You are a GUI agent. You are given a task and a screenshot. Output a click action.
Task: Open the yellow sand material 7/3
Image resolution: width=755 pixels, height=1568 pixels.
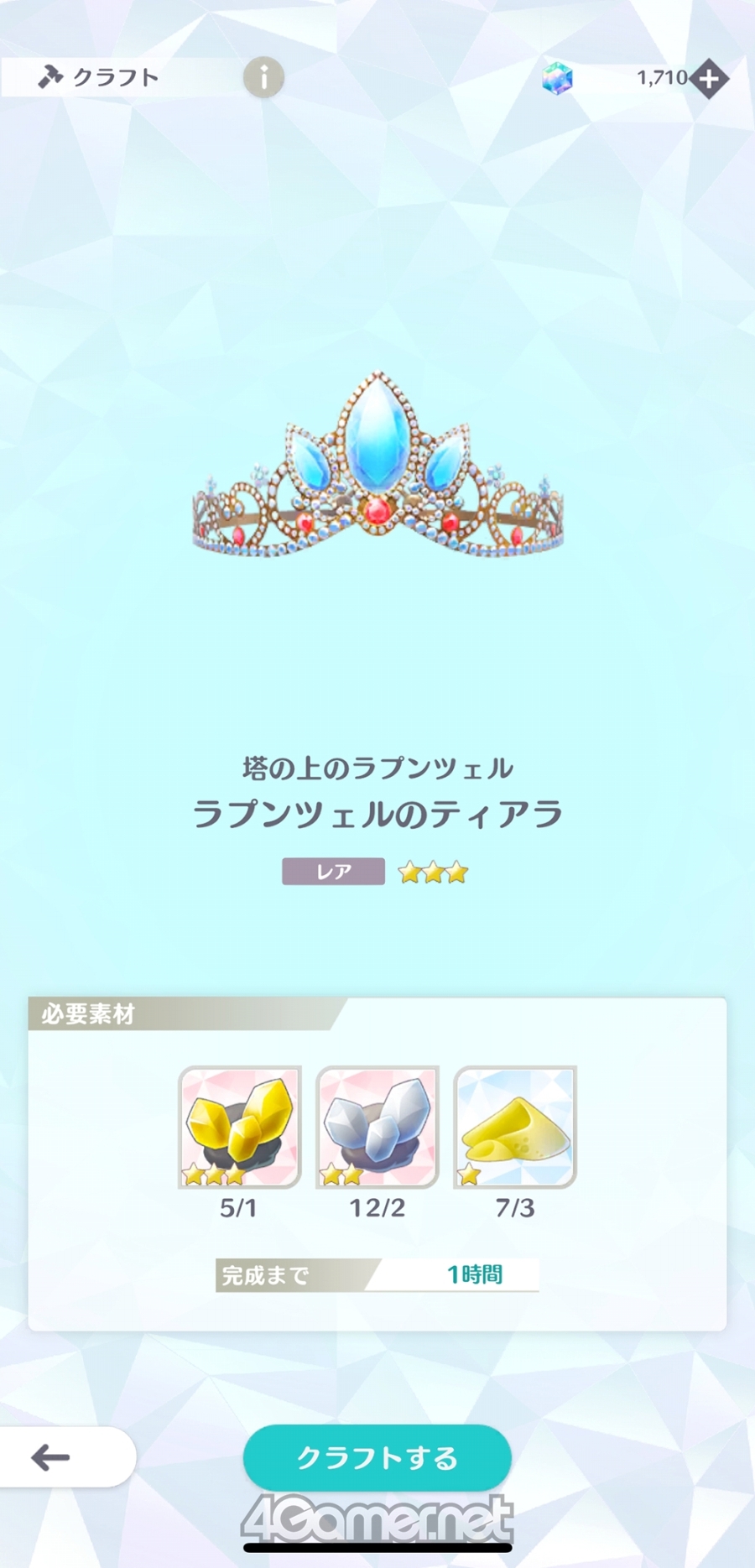515,1128
